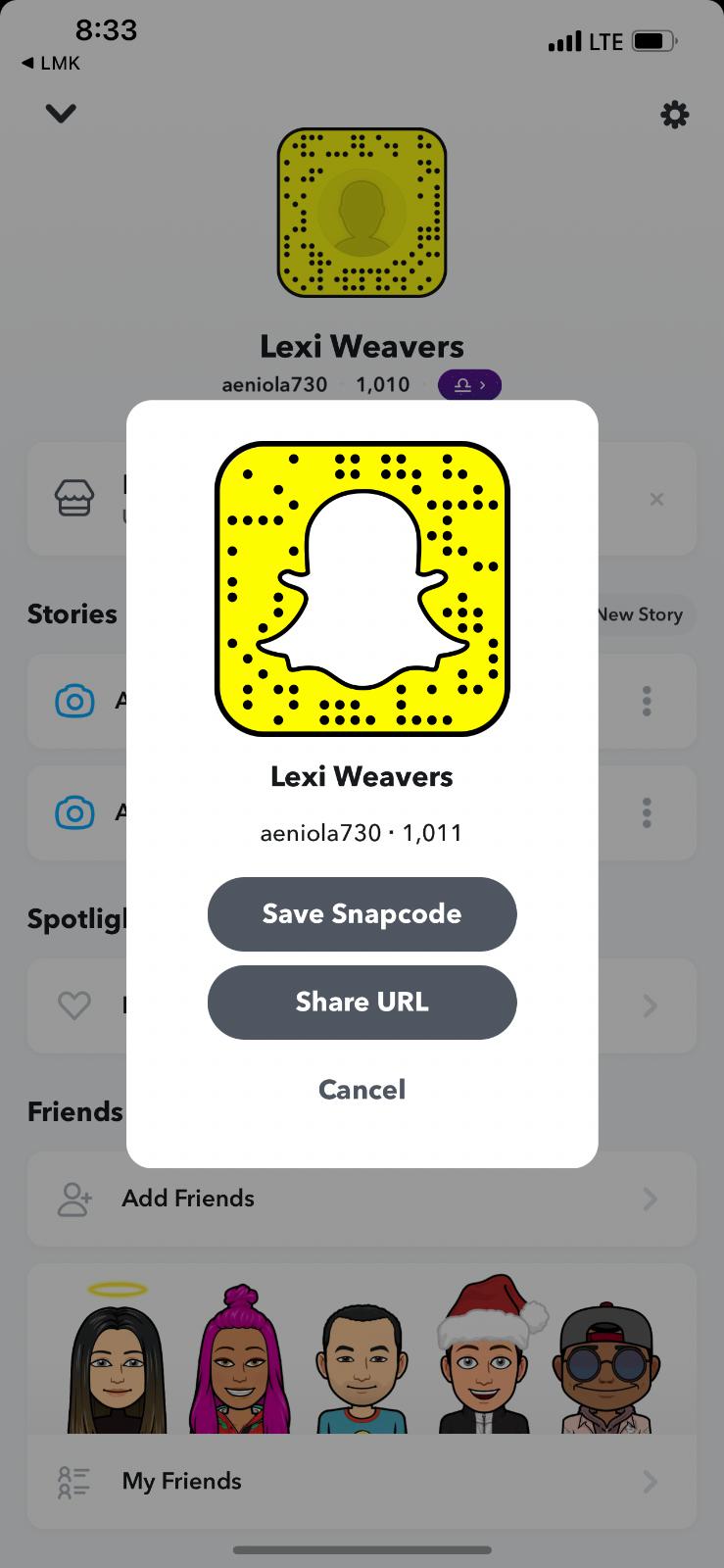Return to LMK app from status bar

[x=51, y=63]
